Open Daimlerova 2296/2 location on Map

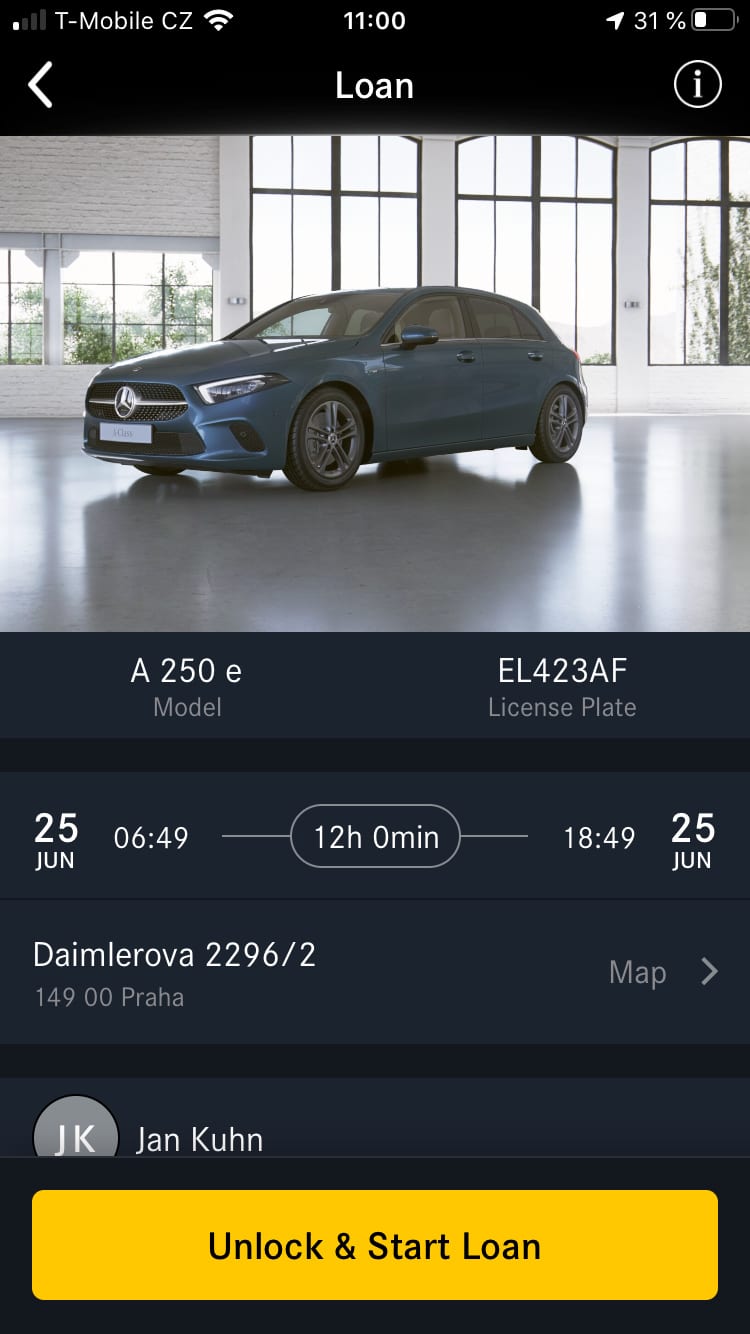[x=662, y=972]
